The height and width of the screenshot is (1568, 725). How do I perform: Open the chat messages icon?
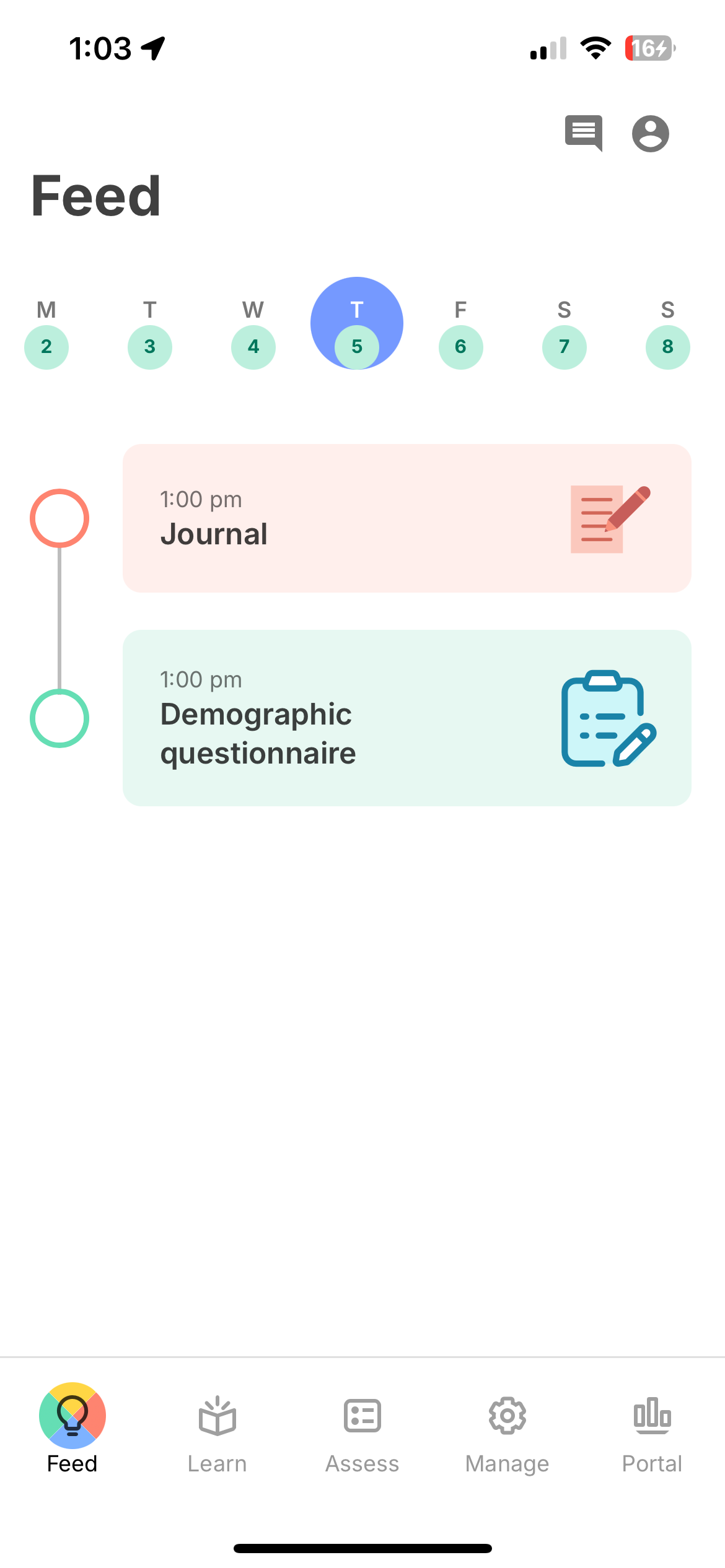coord(582,133)
